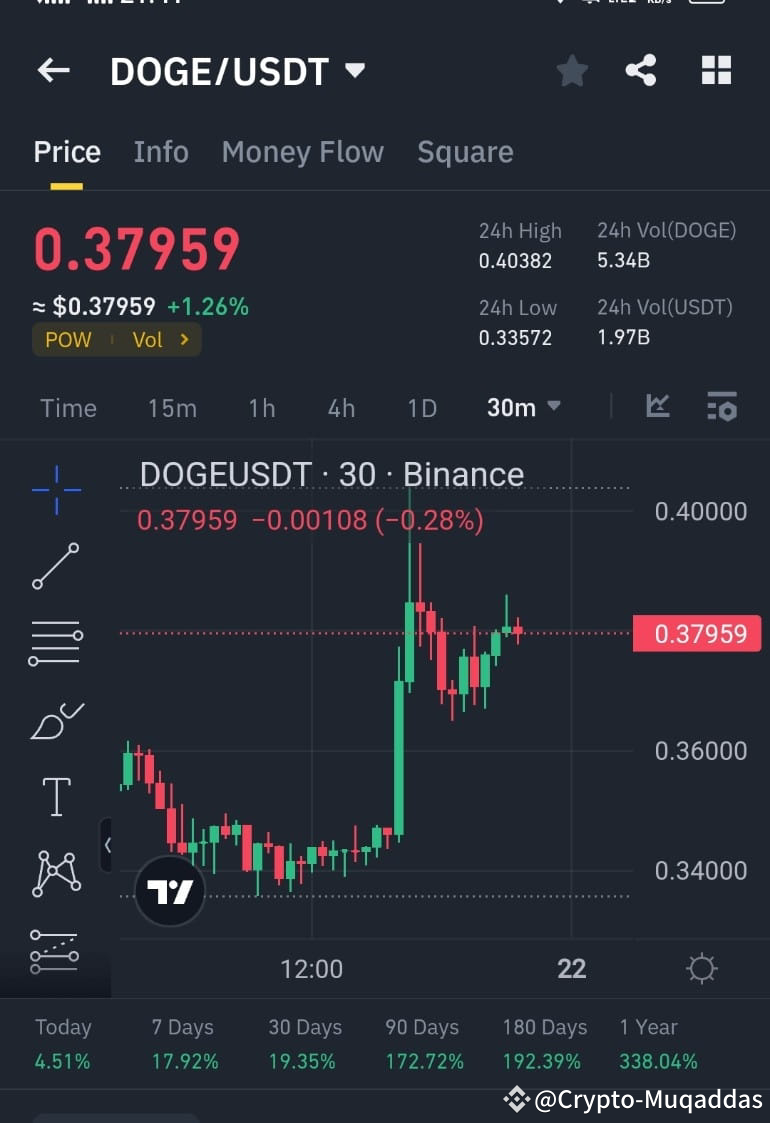Open the 30m interval dropdown

pos(521,407)
